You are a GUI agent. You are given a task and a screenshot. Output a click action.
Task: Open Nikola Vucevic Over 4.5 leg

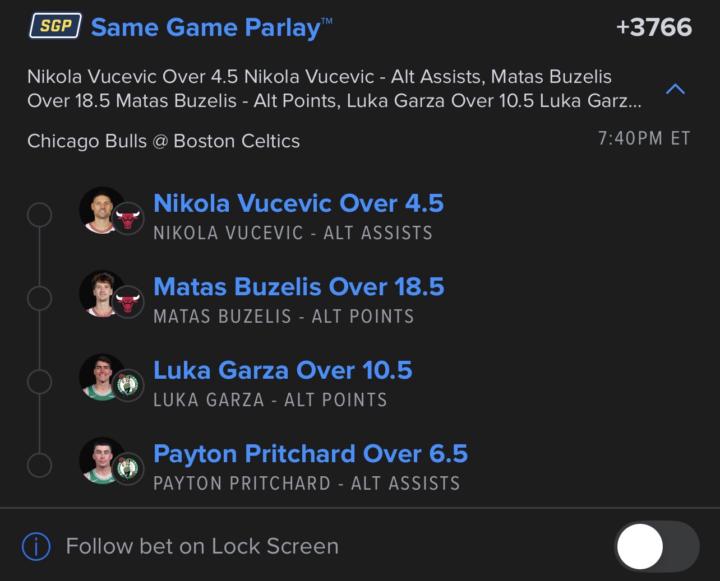tap(298, 204)
